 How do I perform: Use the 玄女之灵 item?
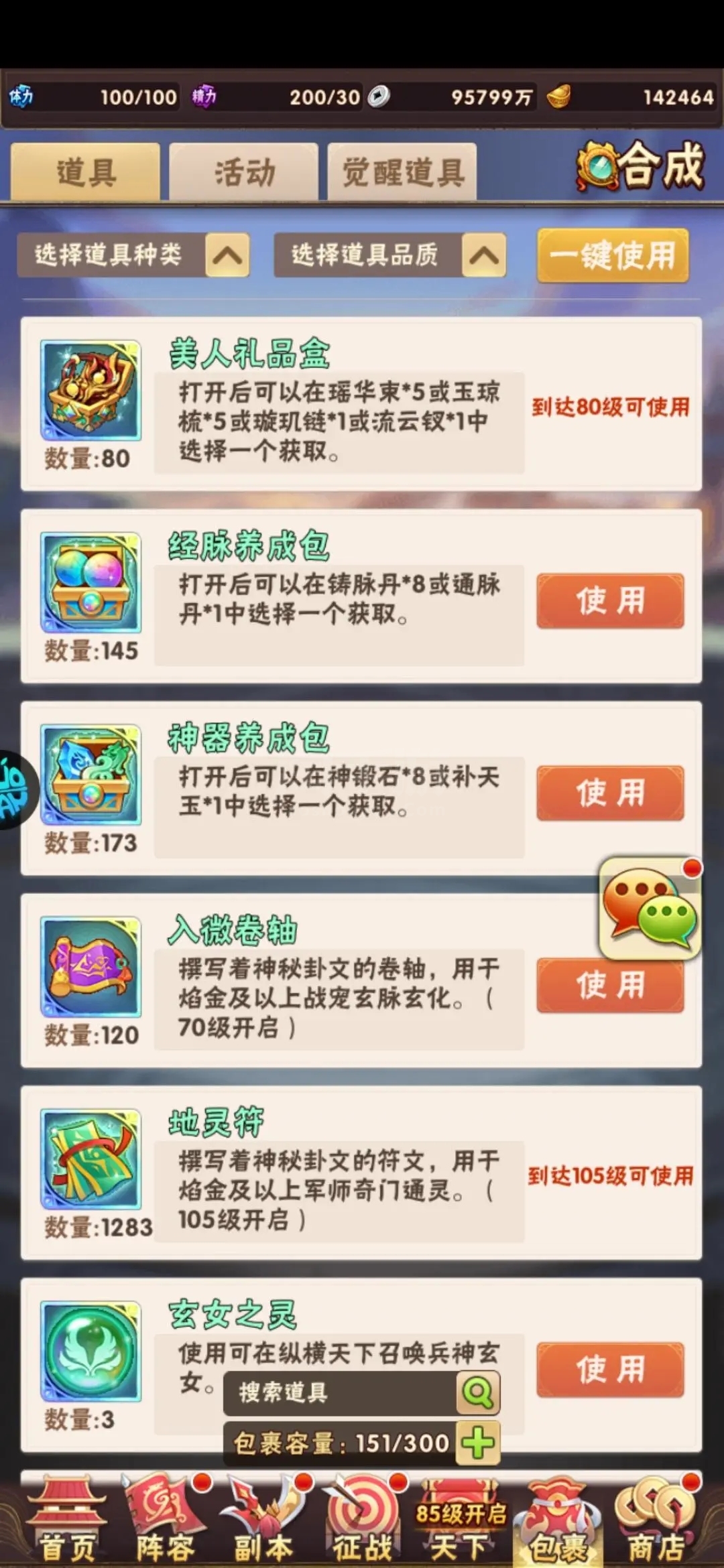pos(610,1370)
